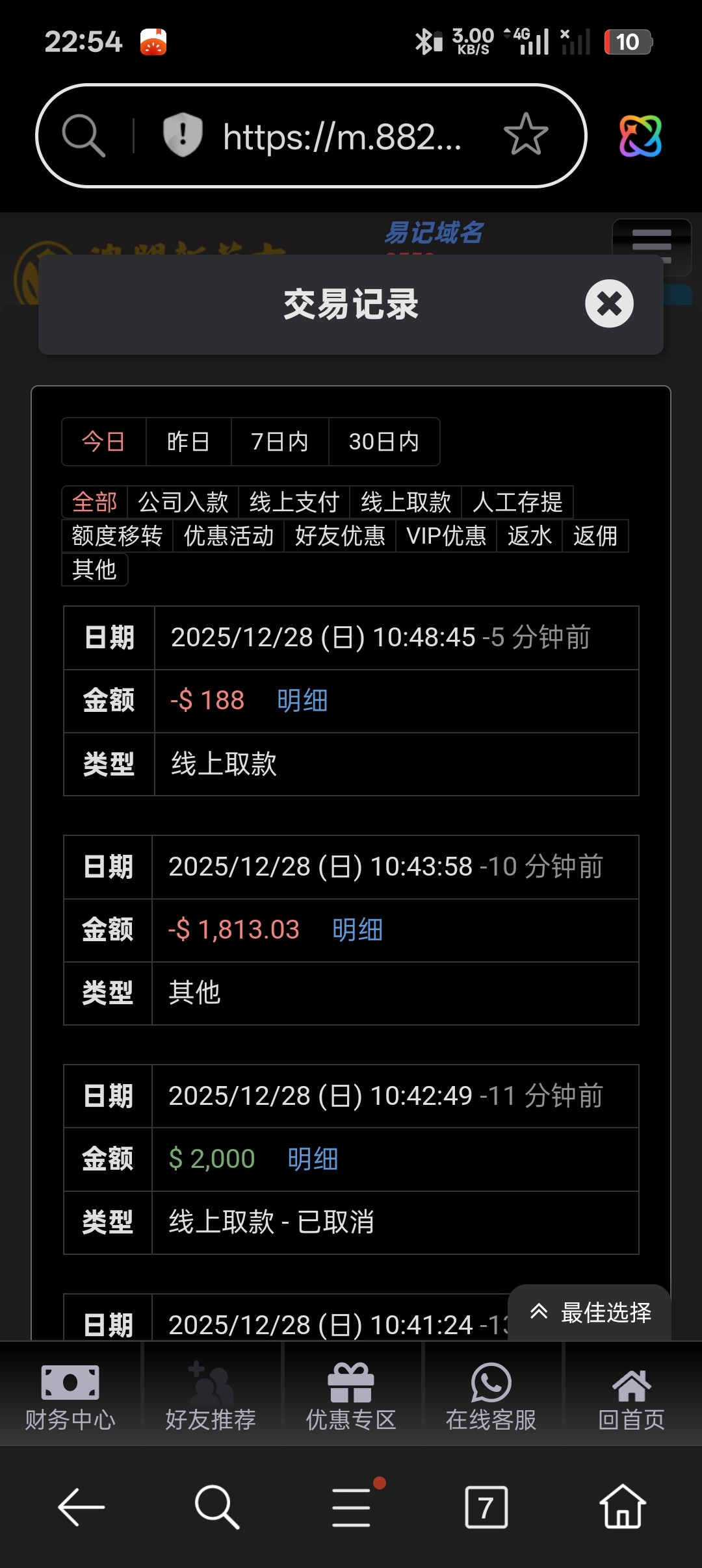Filter by 优惠活动 type
Screen dimensions: 702x1568
[x=229, y=536]
